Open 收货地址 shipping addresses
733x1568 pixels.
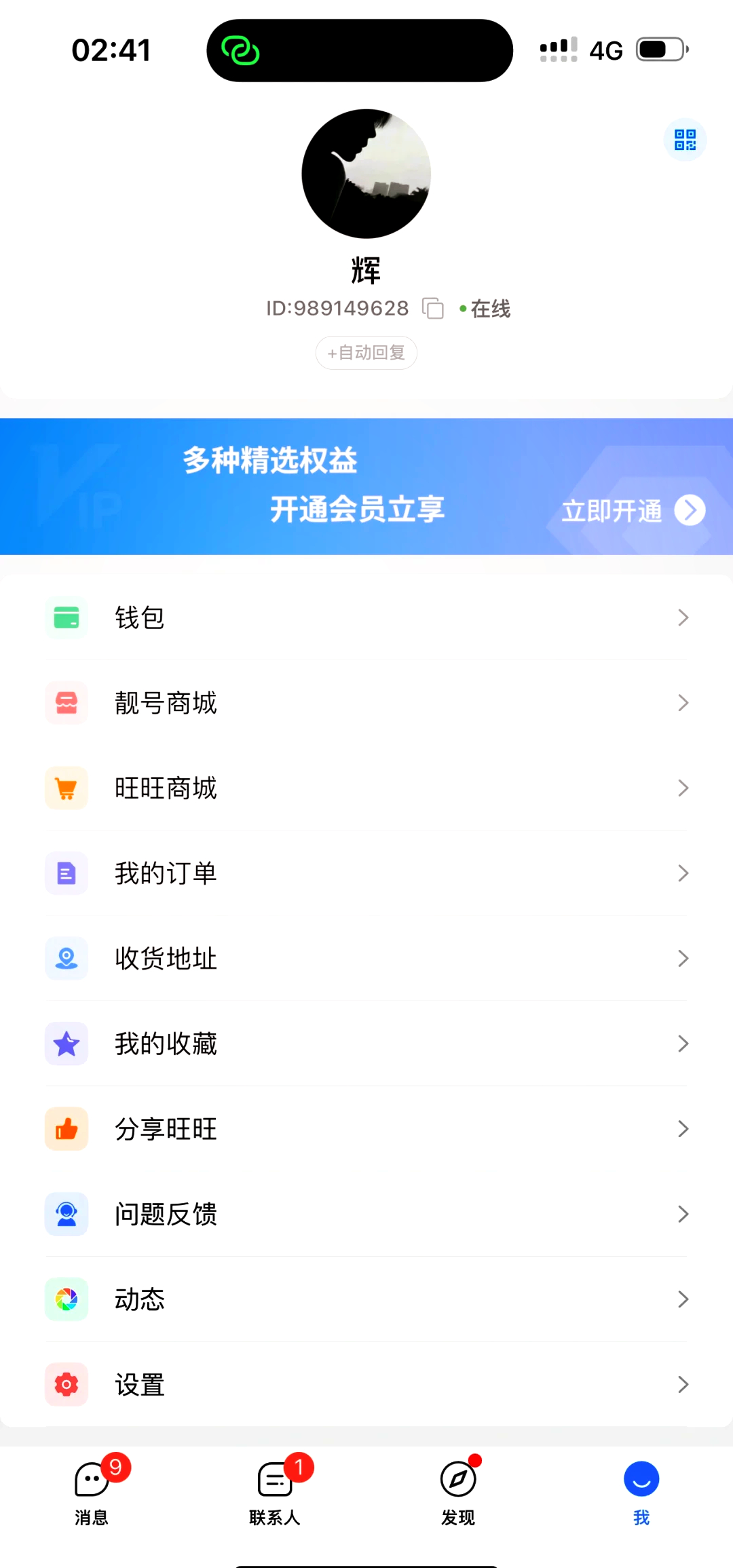coord(366,958)
